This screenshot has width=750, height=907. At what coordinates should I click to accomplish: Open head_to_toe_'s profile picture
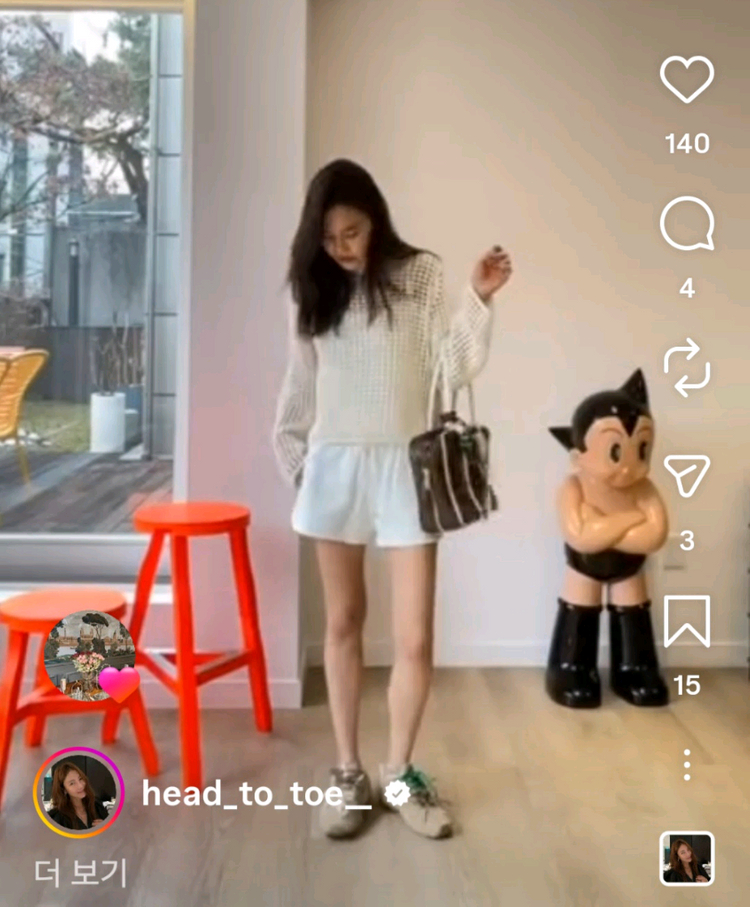coord(78,790)
